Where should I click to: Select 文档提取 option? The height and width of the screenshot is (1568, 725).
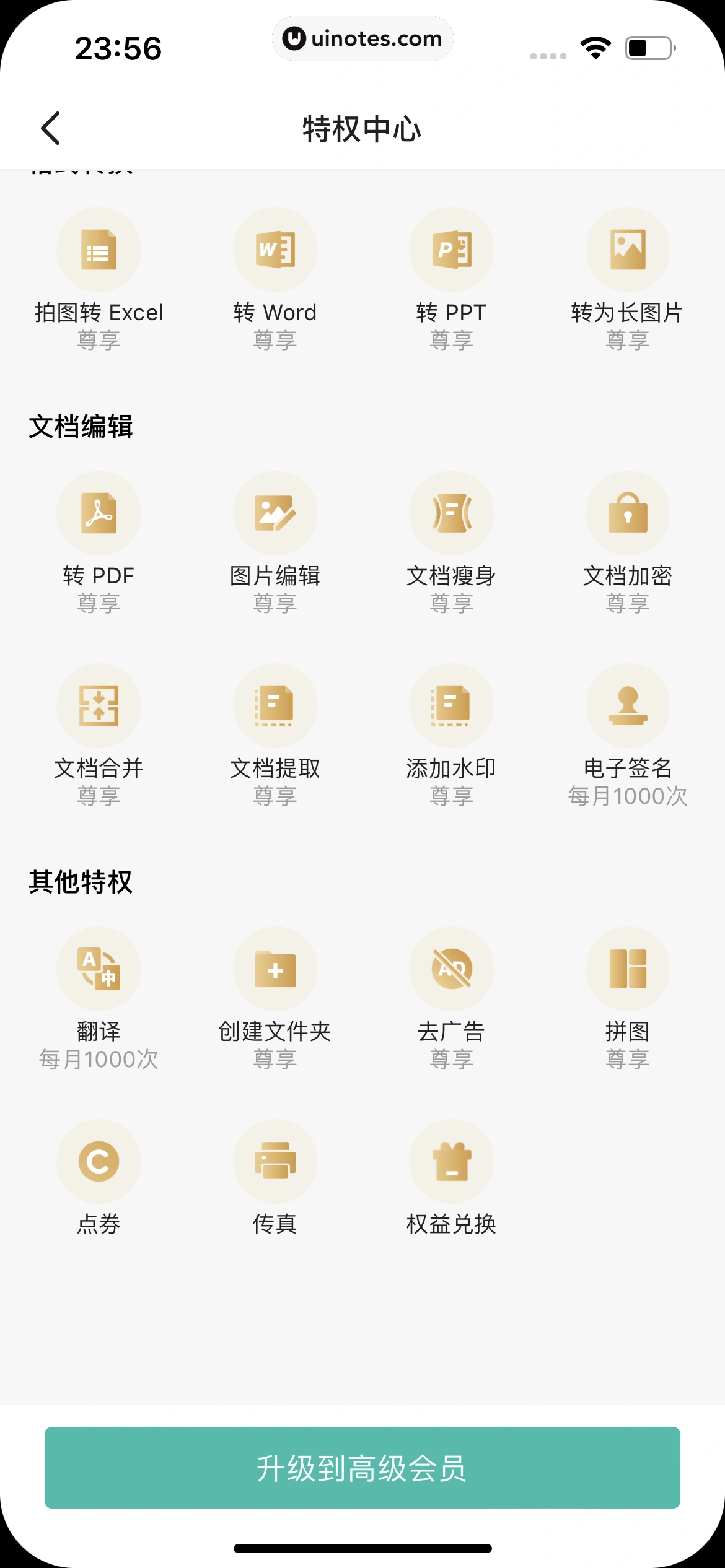pyautogui.click(x=275, y=706)
